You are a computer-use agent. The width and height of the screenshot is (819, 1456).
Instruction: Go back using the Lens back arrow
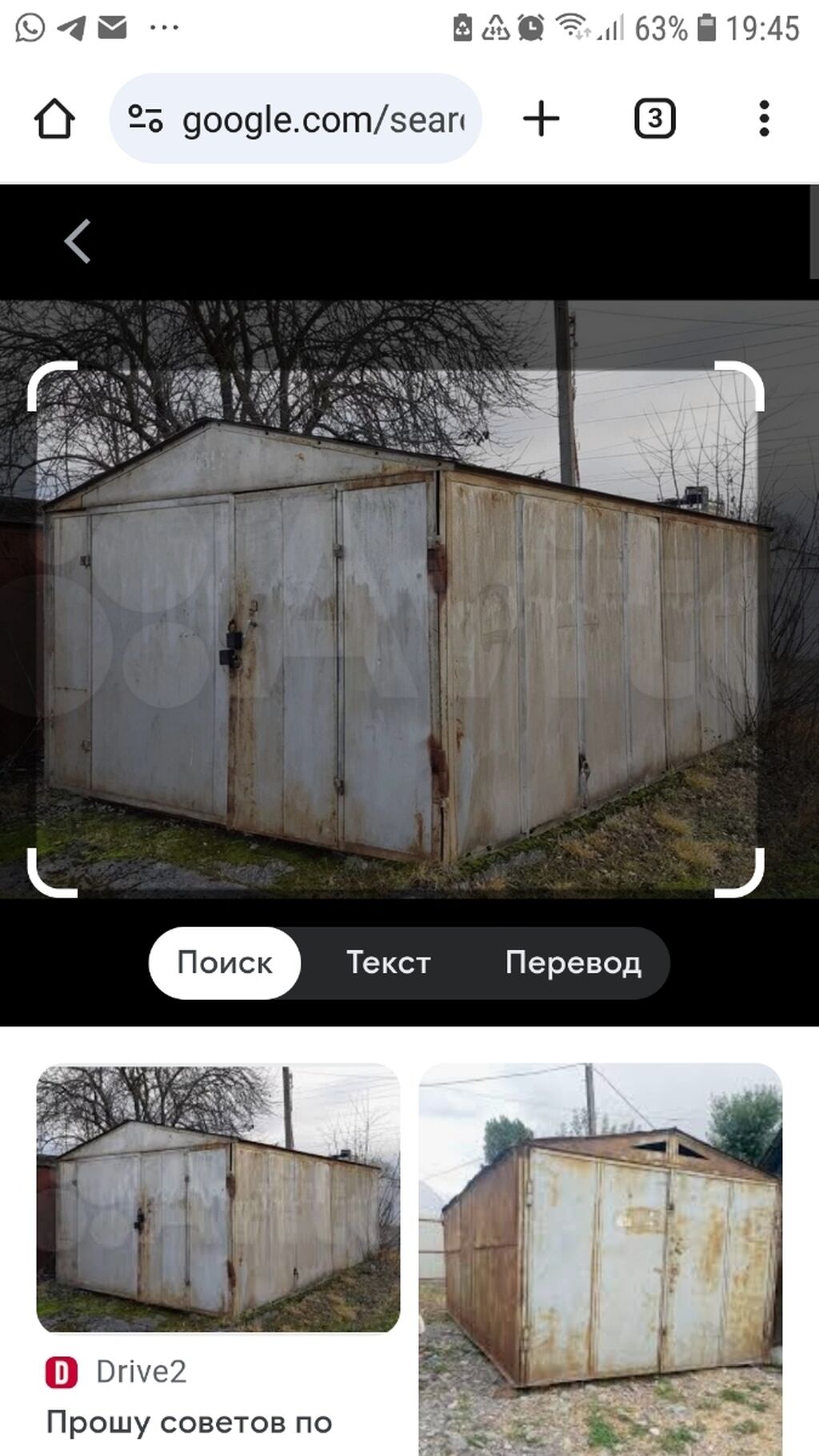click(78, 242)
